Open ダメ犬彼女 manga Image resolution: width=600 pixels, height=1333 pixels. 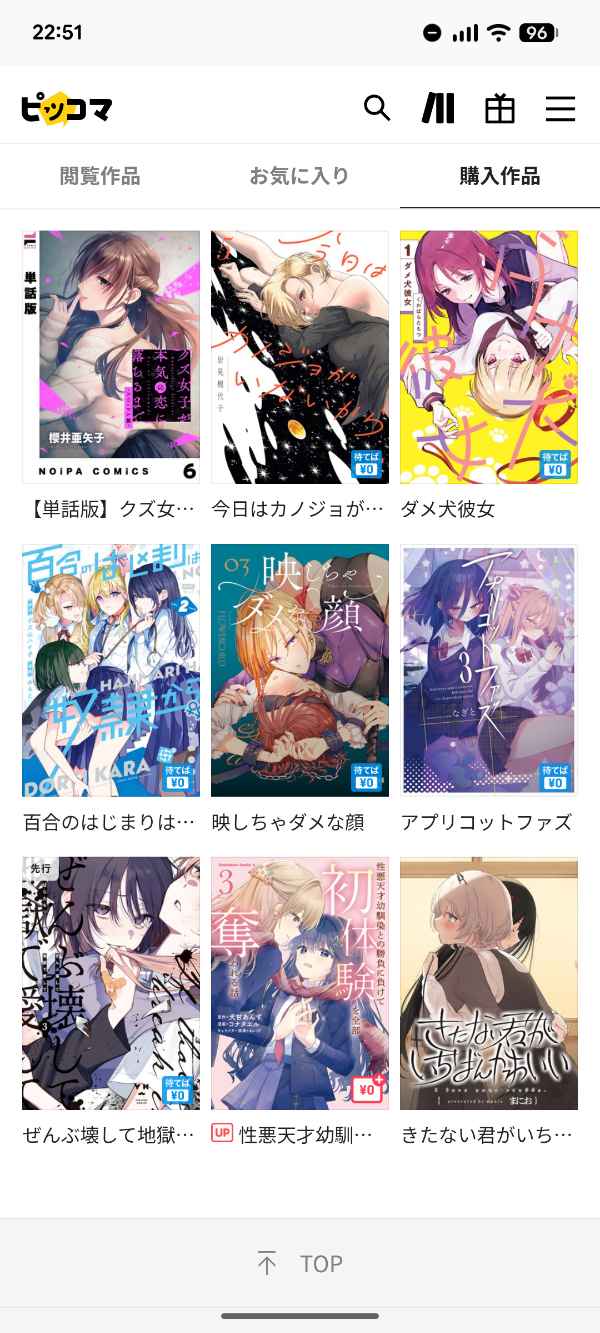[488, 357]
